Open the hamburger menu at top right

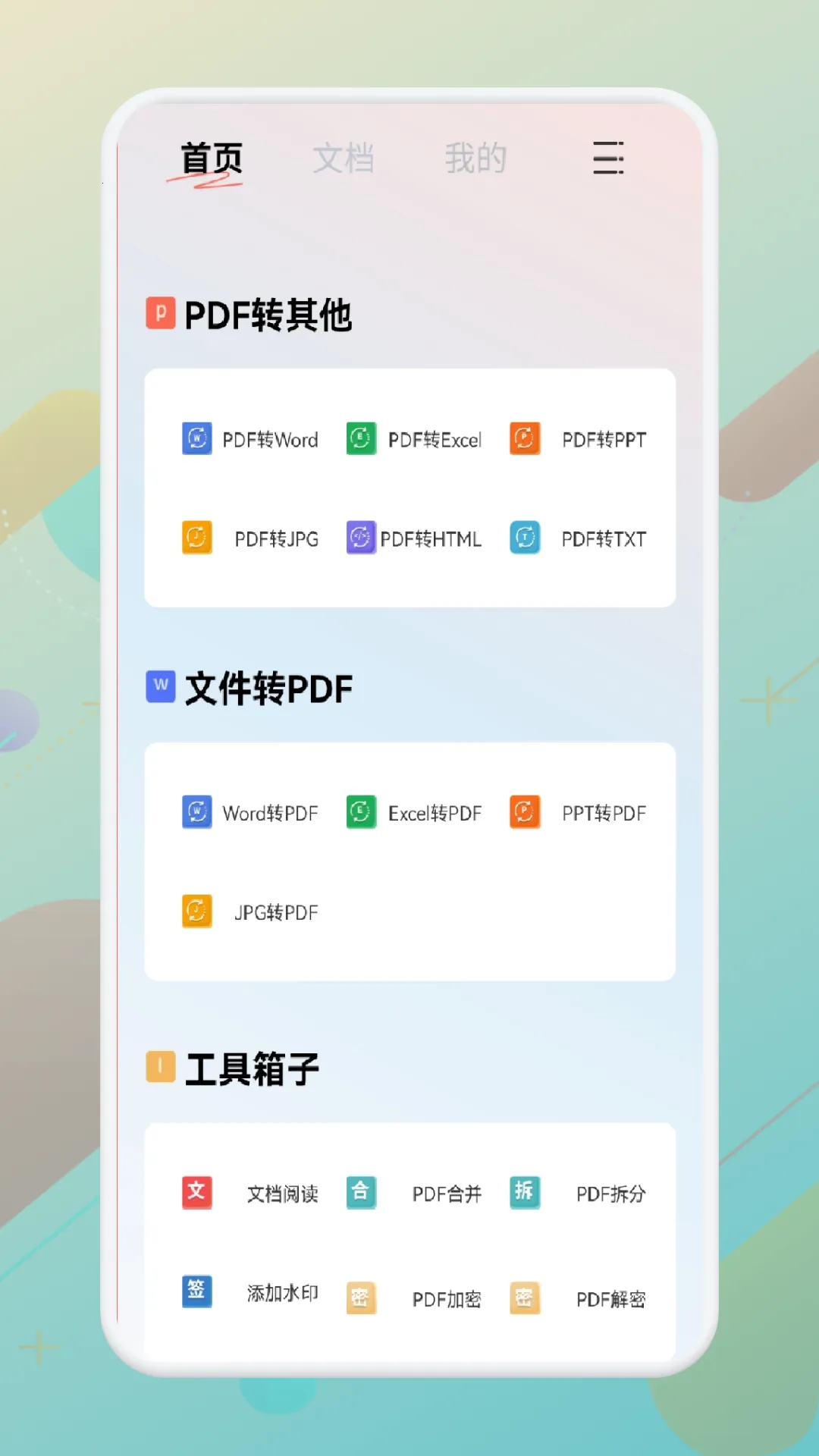[608, 158]
